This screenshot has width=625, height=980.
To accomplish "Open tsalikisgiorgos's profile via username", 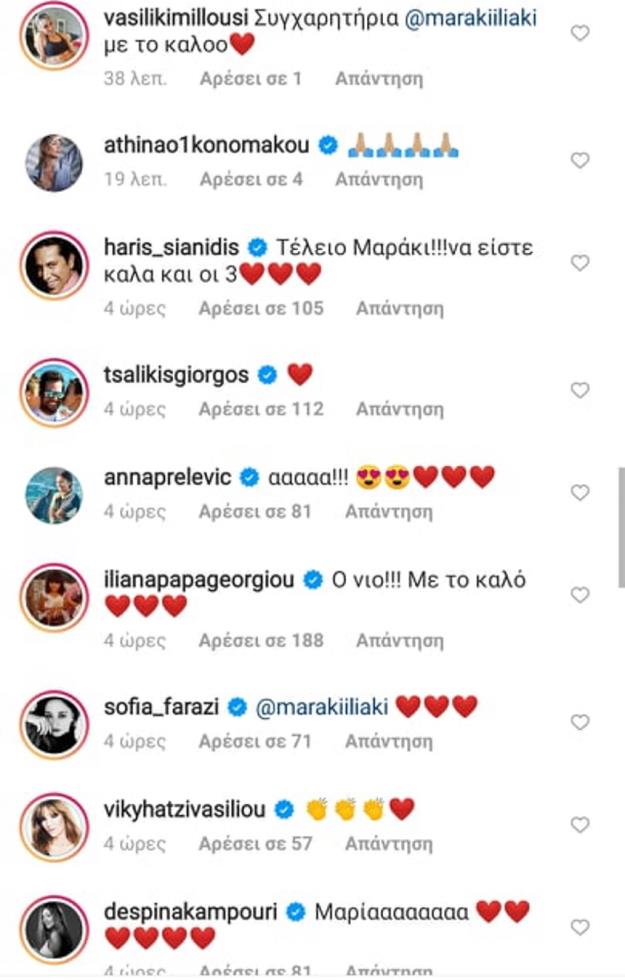I will [177, 375].
